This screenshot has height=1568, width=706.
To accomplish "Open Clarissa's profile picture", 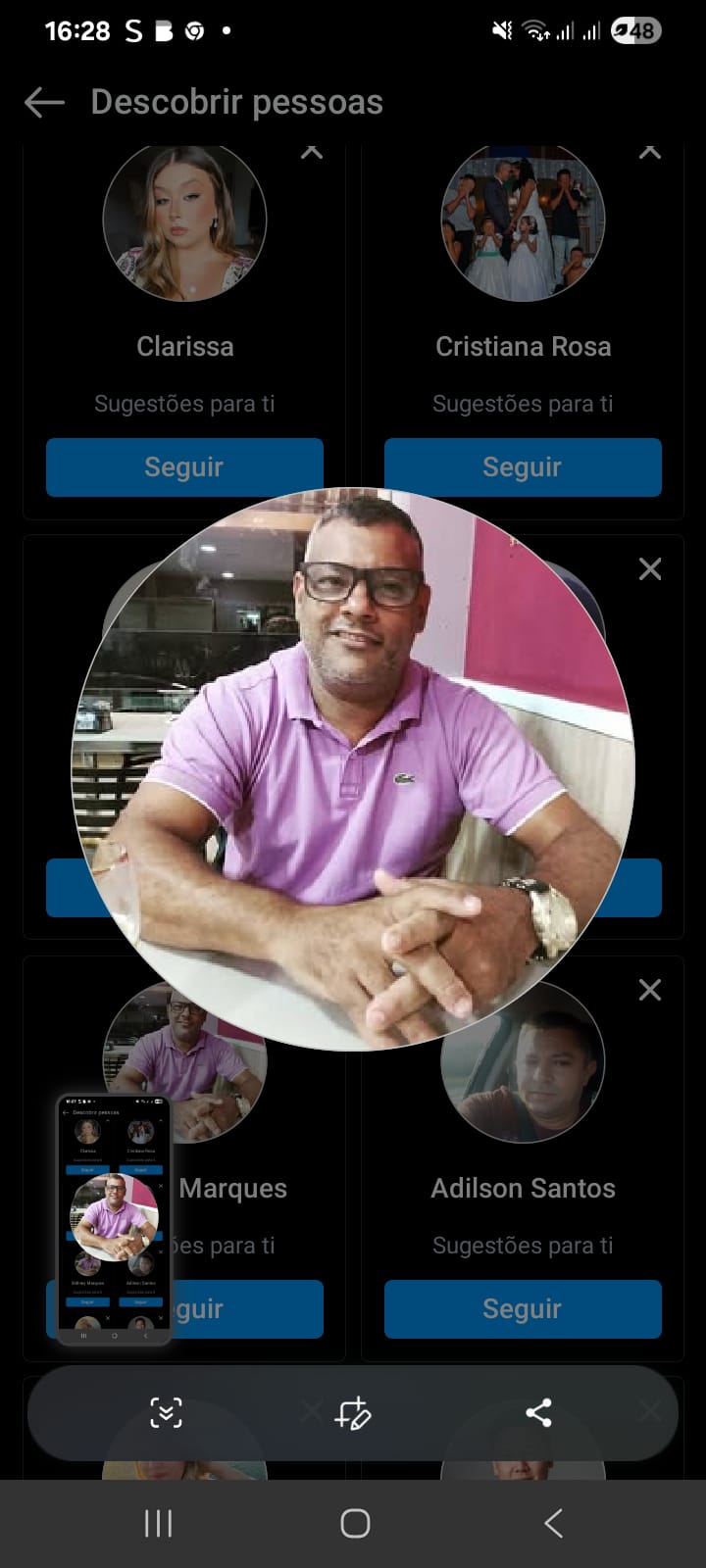I will [184, 220].
